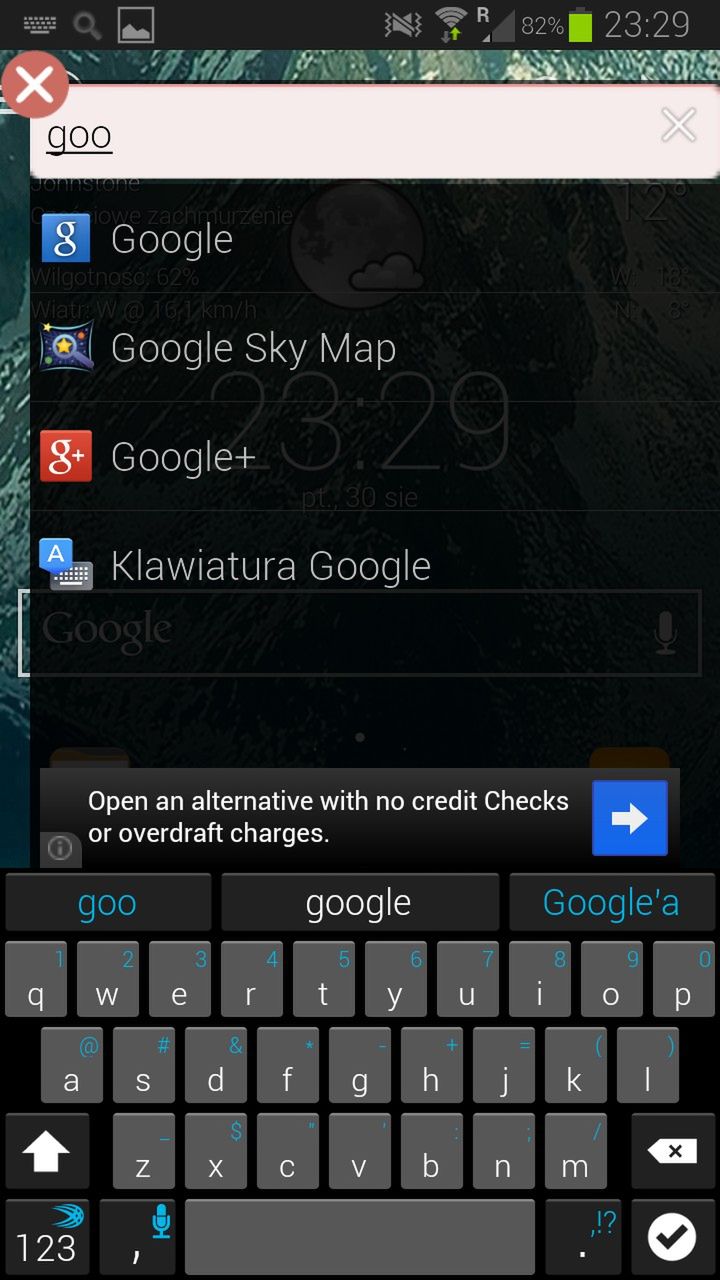
Task: Choose the 'google' keyboard suggestion
Action: point(359,903)
